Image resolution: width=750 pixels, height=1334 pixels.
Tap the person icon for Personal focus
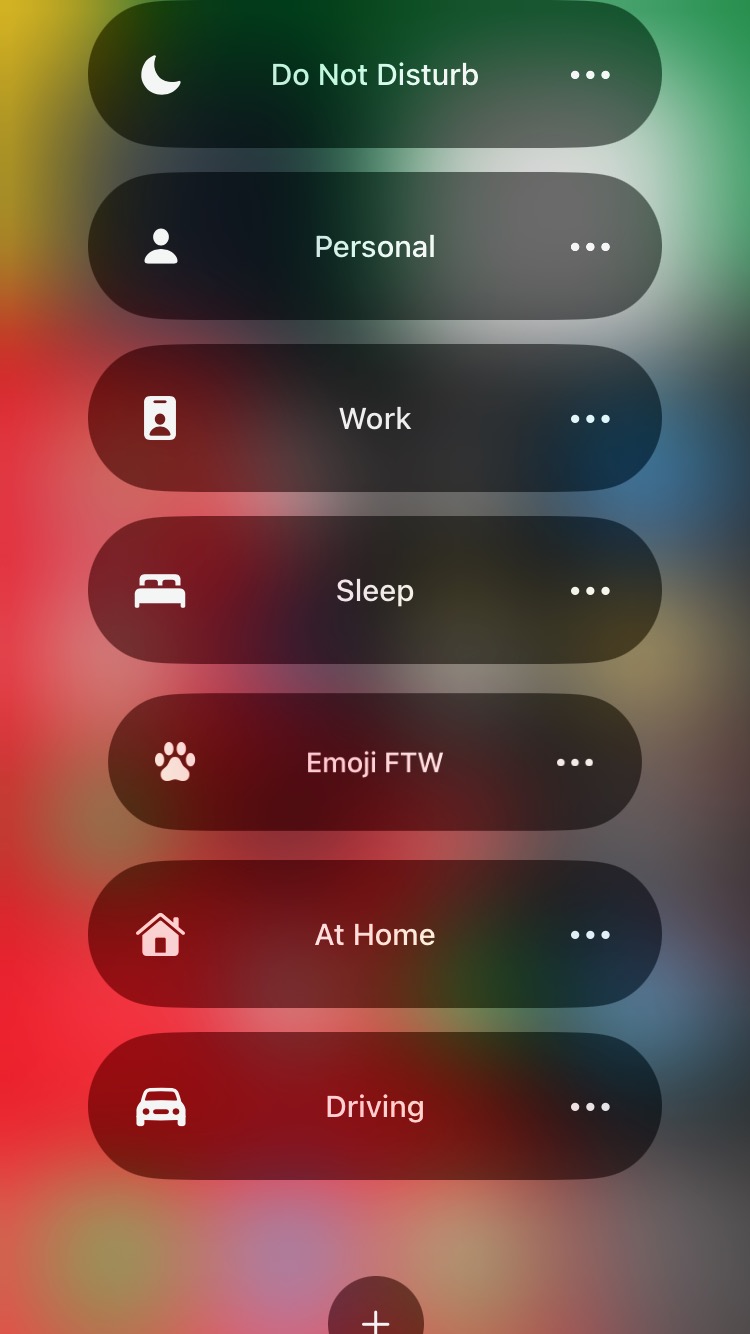(160, 246)
